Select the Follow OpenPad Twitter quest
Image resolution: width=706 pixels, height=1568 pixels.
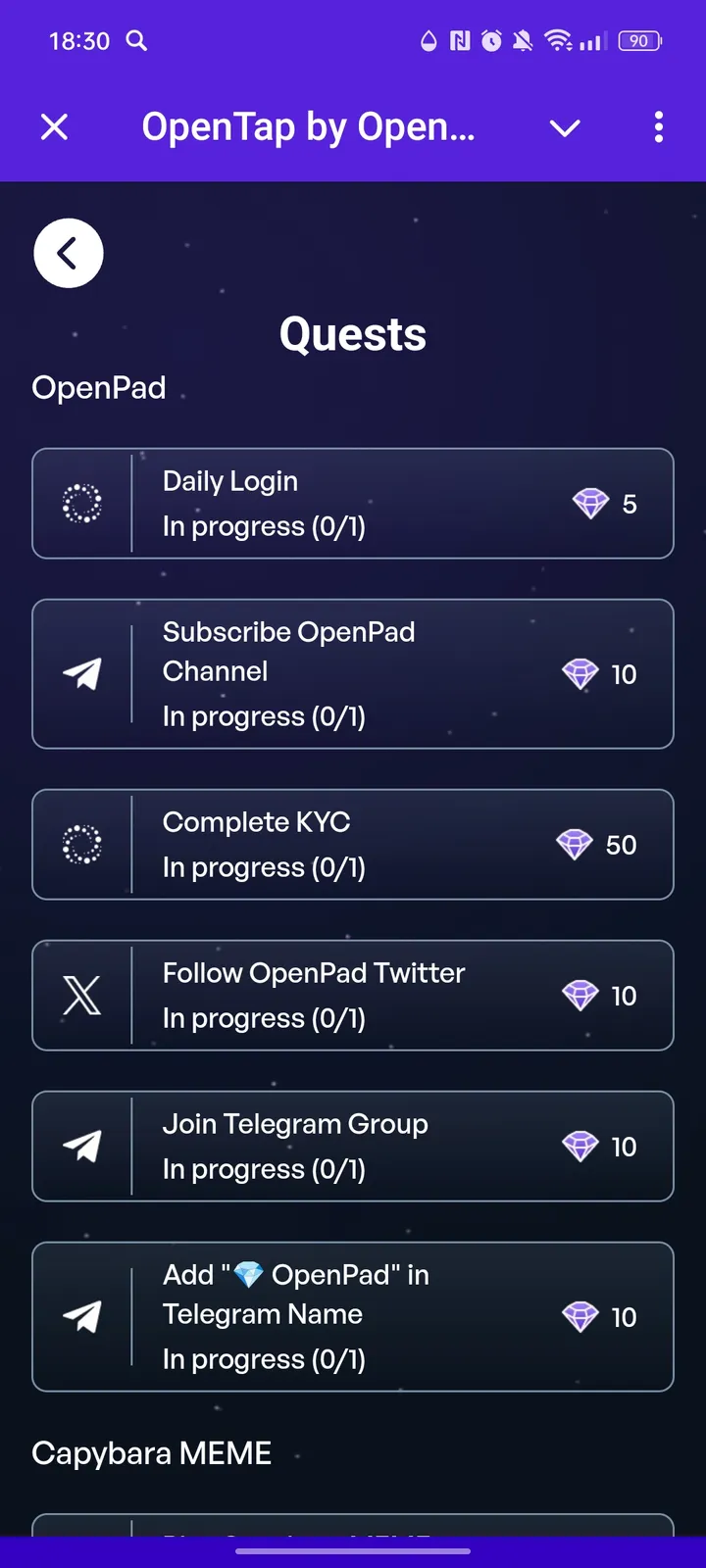(353, 996)
